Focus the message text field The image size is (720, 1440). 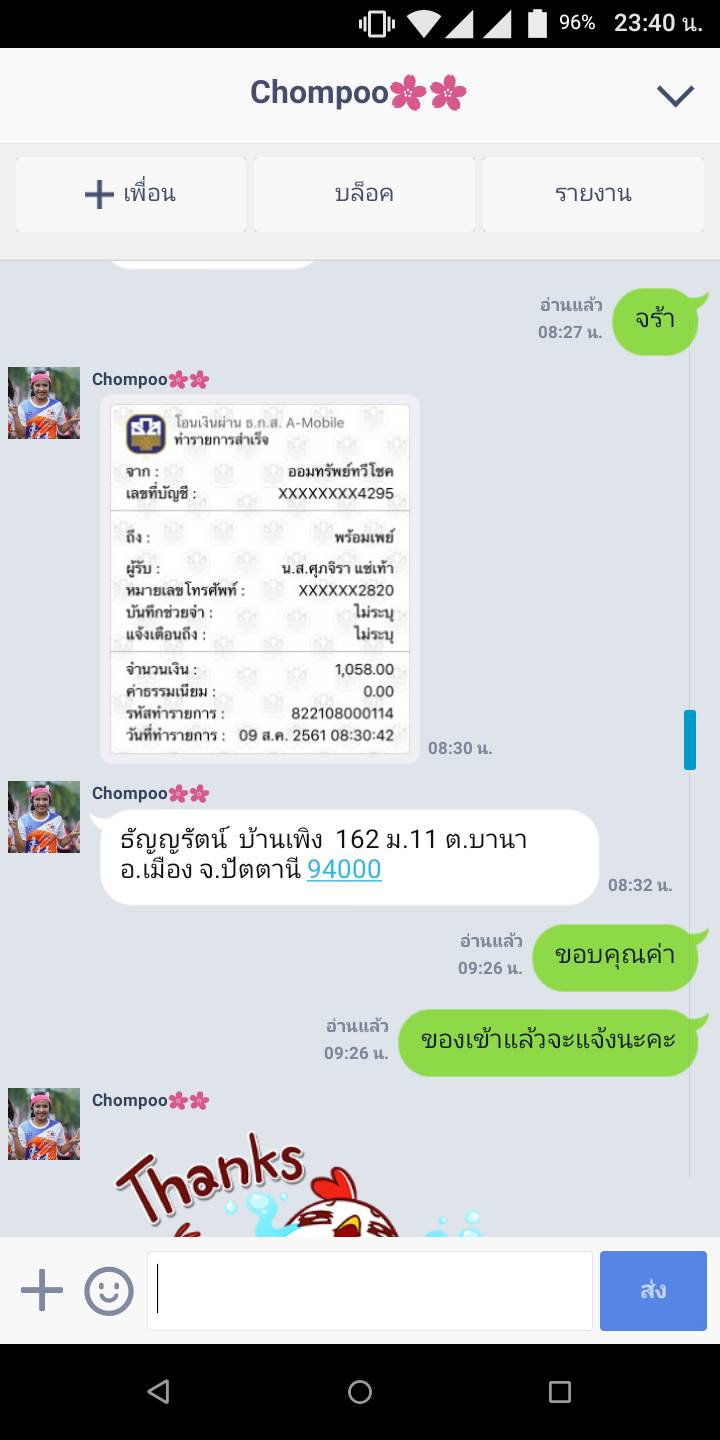tap(370, 1291)
